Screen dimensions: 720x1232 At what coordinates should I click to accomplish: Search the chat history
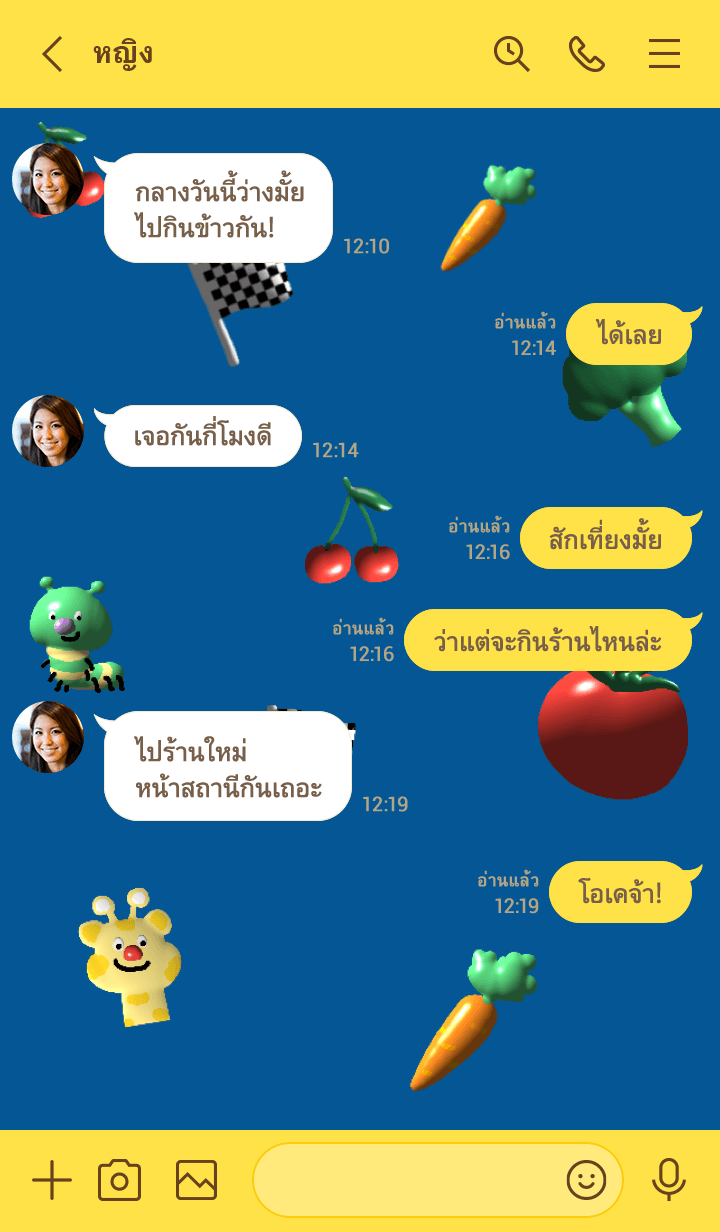(x=511, y=54)
